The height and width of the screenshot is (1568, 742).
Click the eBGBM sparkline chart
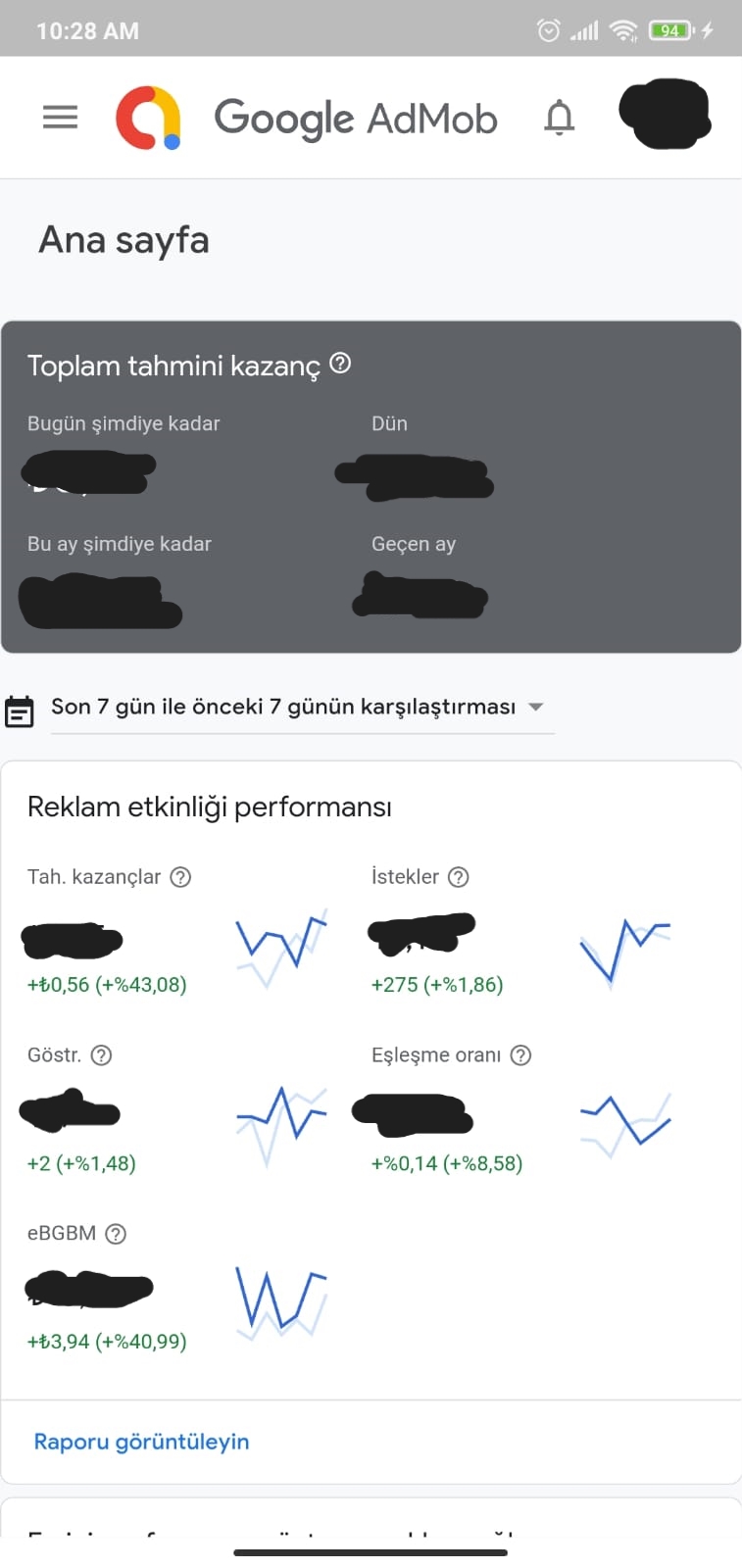280,1303
